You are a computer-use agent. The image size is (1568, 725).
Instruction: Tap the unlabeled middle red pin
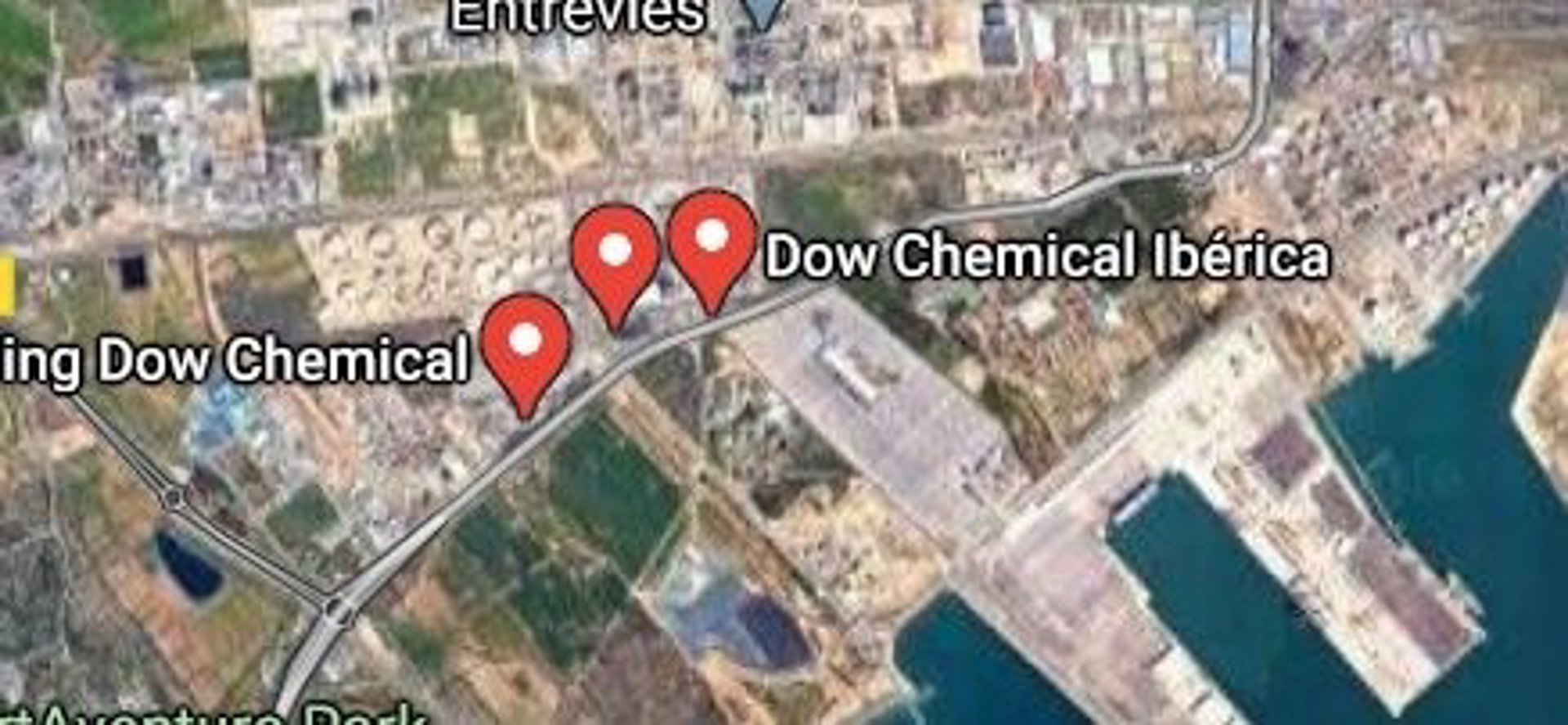tap(614, 256)
